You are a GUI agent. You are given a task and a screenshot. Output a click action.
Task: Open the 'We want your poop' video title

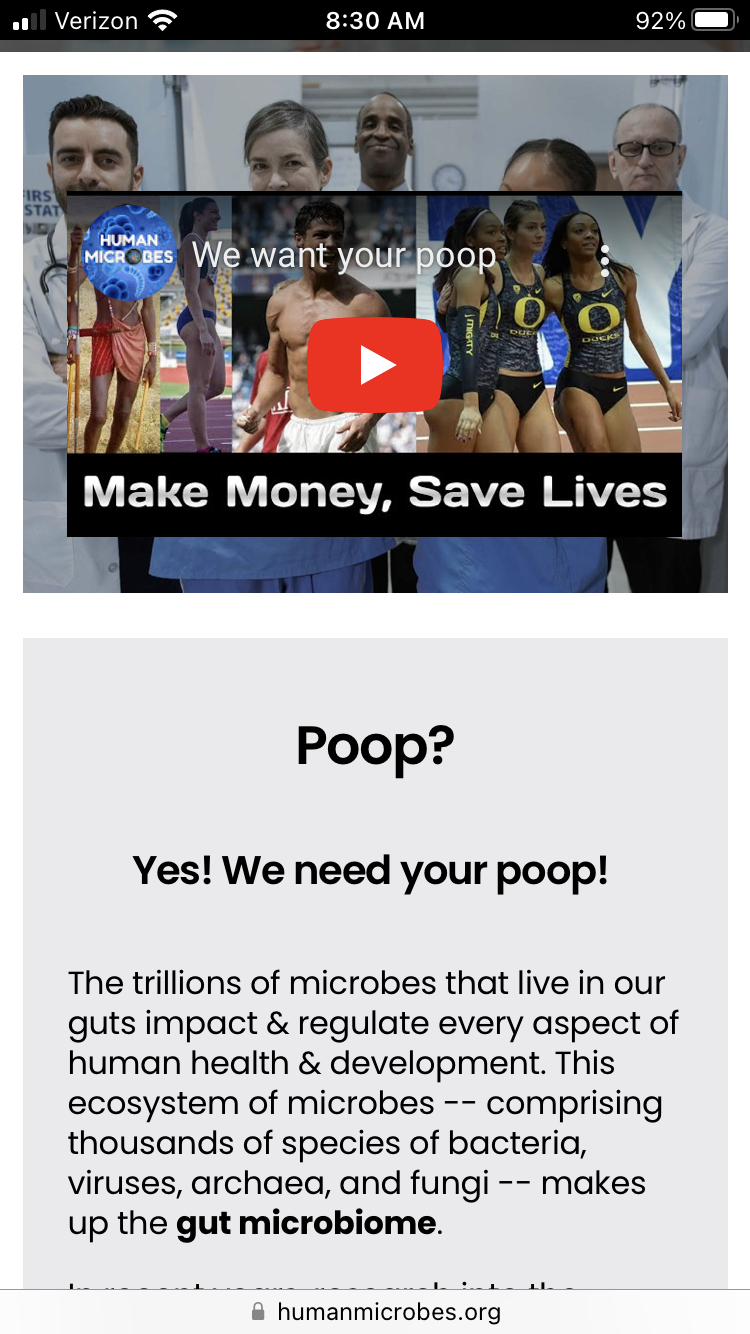pyautogui.click(x=343, y=256)
